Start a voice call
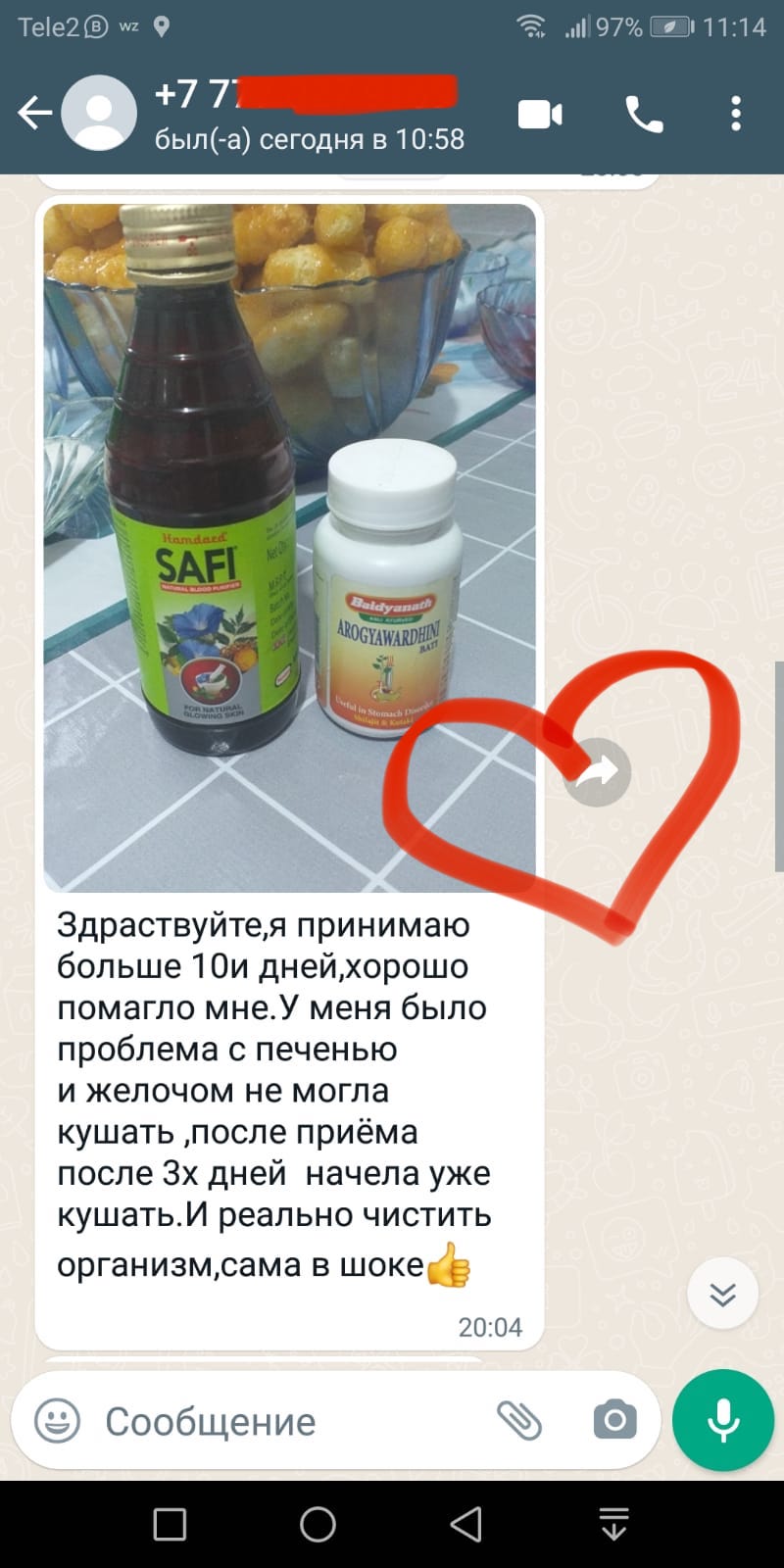The width and height of the screenshot is (784, 1568). 644,115
